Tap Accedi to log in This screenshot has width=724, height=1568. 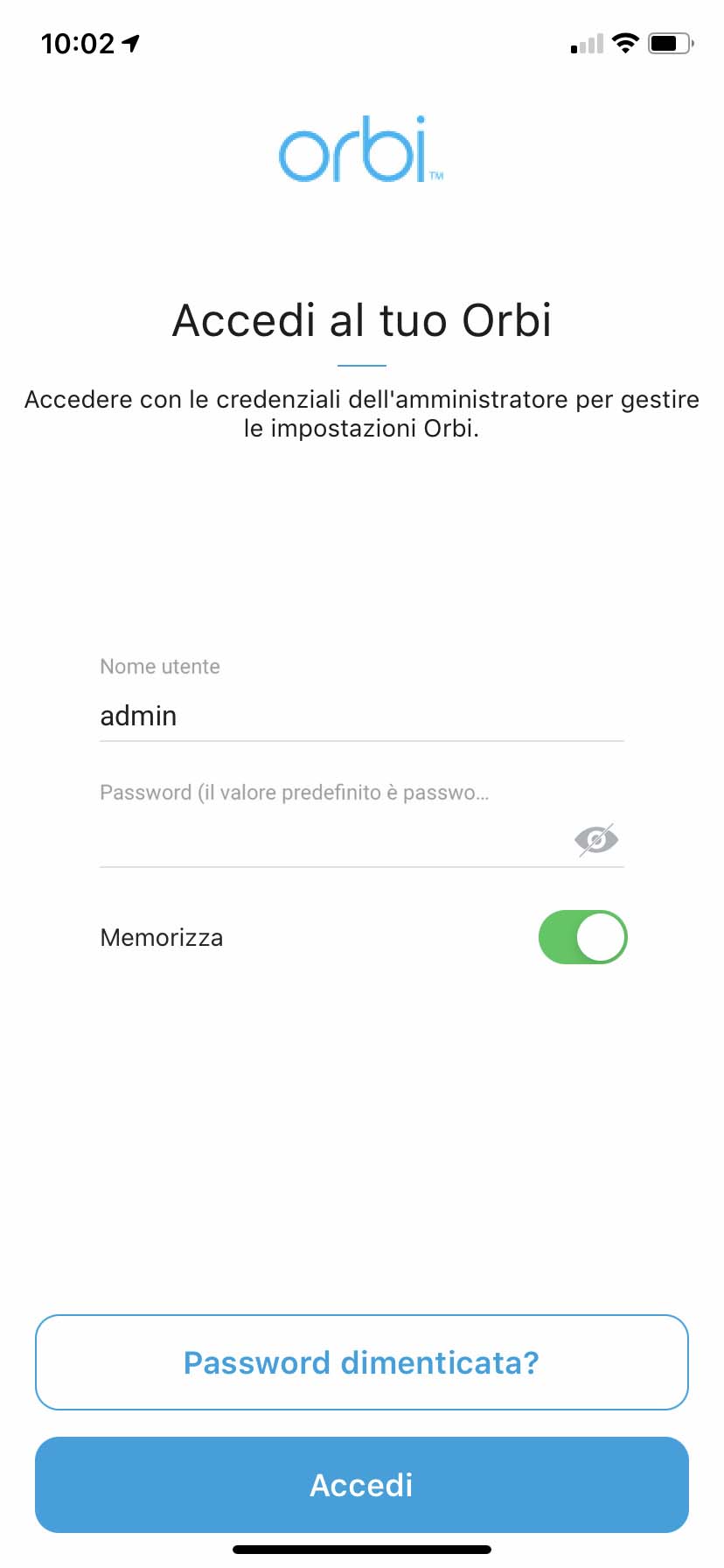point(362,1485)
